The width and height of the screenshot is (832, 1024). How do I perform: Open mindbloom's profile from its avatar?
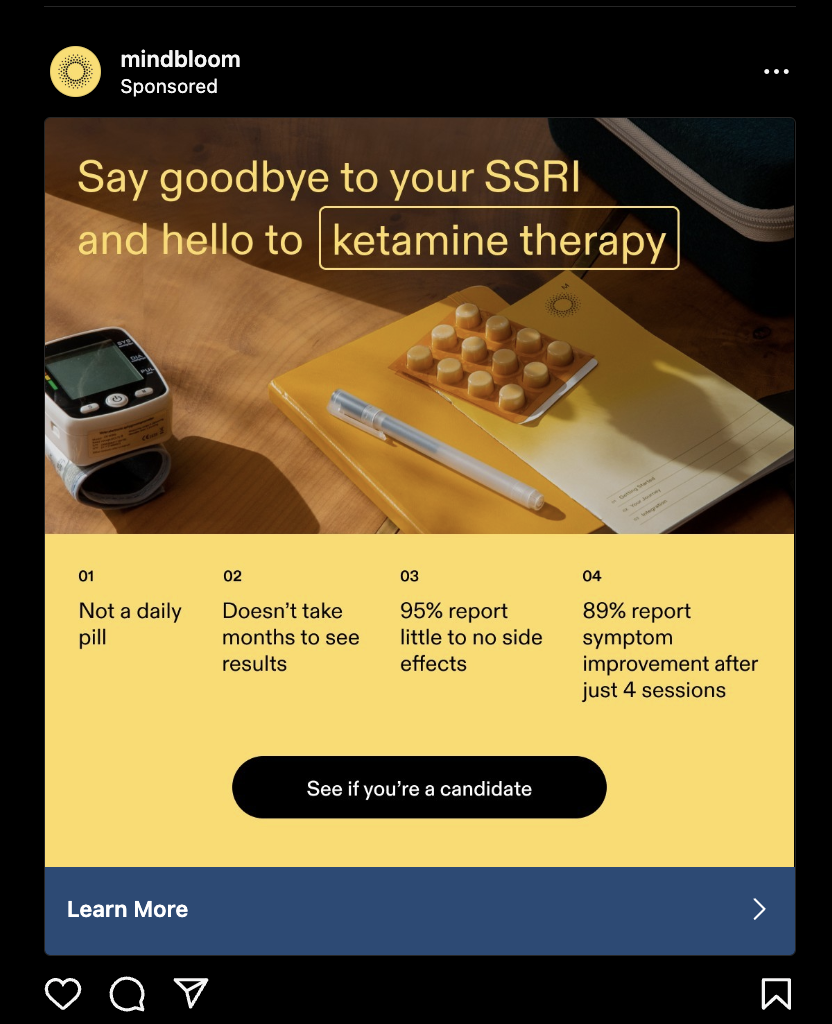[x=76, y=71]
